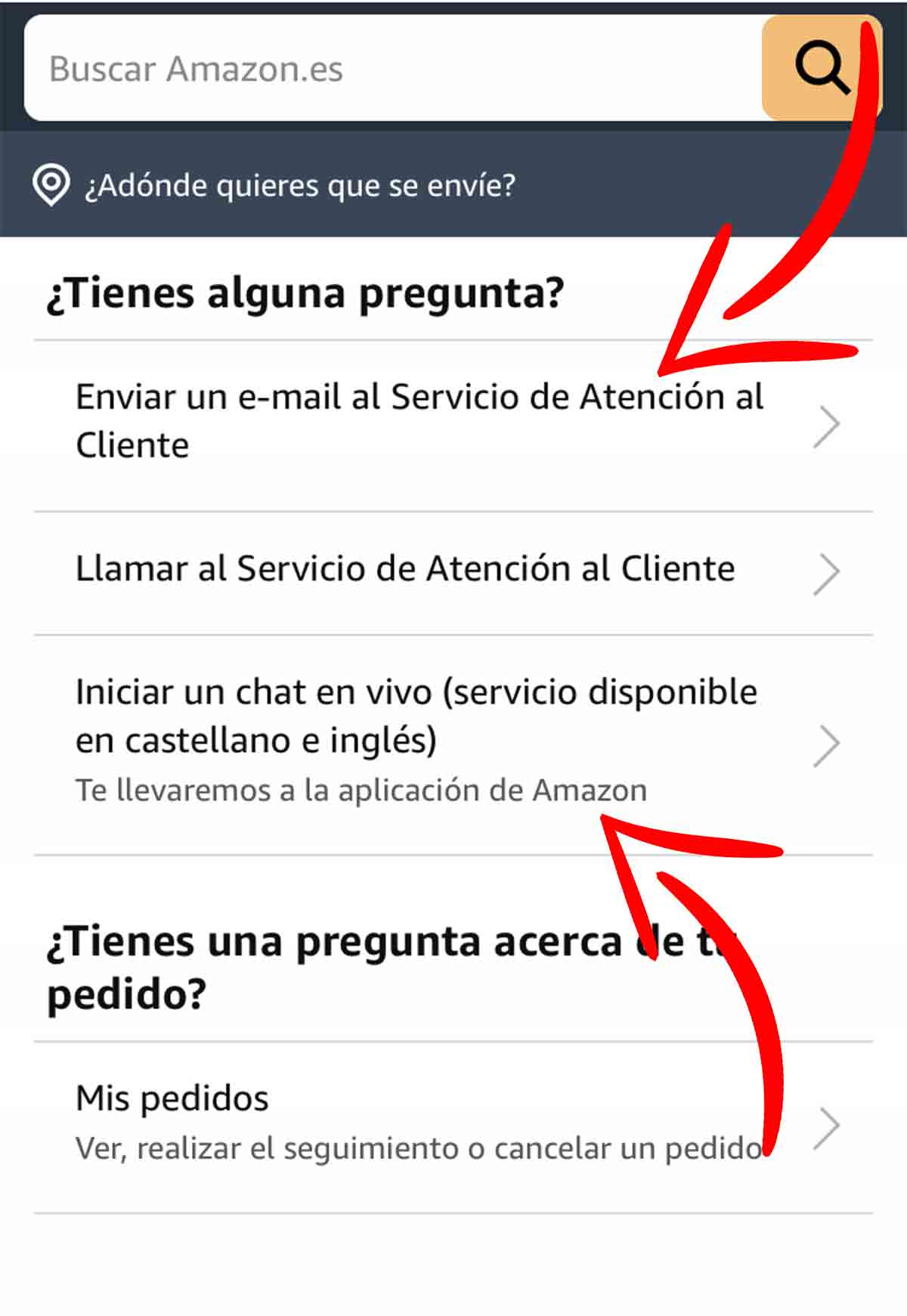This screenshot has height=1316, width=907.
Task: Tap the magnifying glass search button
Action: point(820,68)
